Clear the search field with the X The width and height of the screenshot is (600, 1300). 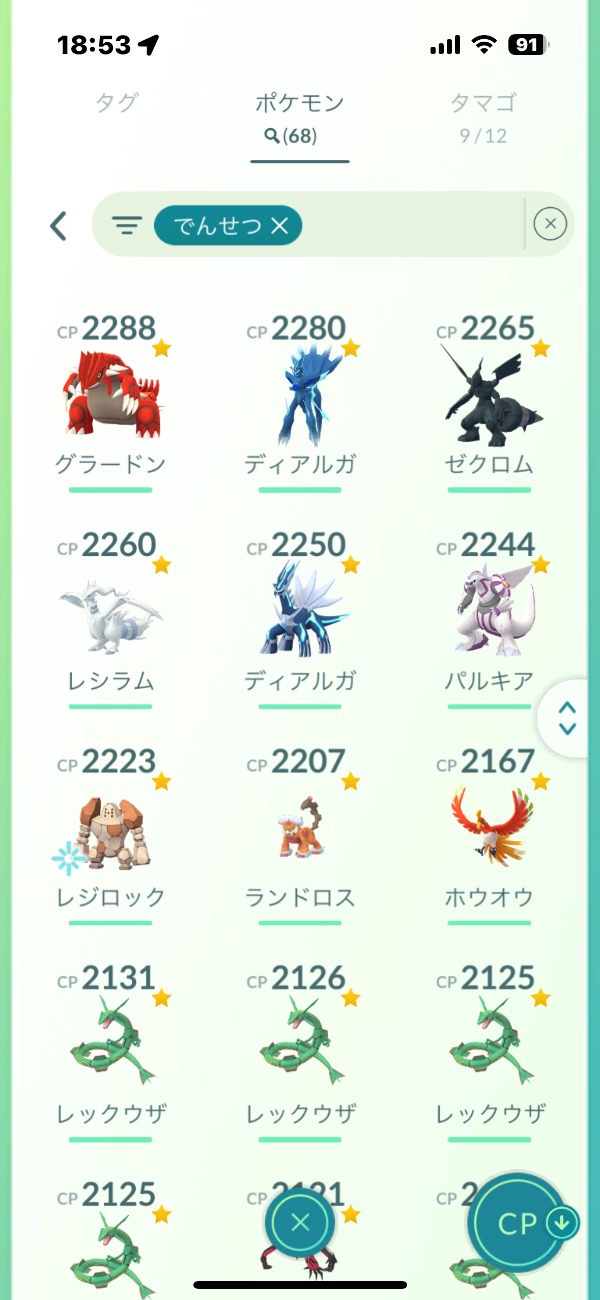[550, 225]
